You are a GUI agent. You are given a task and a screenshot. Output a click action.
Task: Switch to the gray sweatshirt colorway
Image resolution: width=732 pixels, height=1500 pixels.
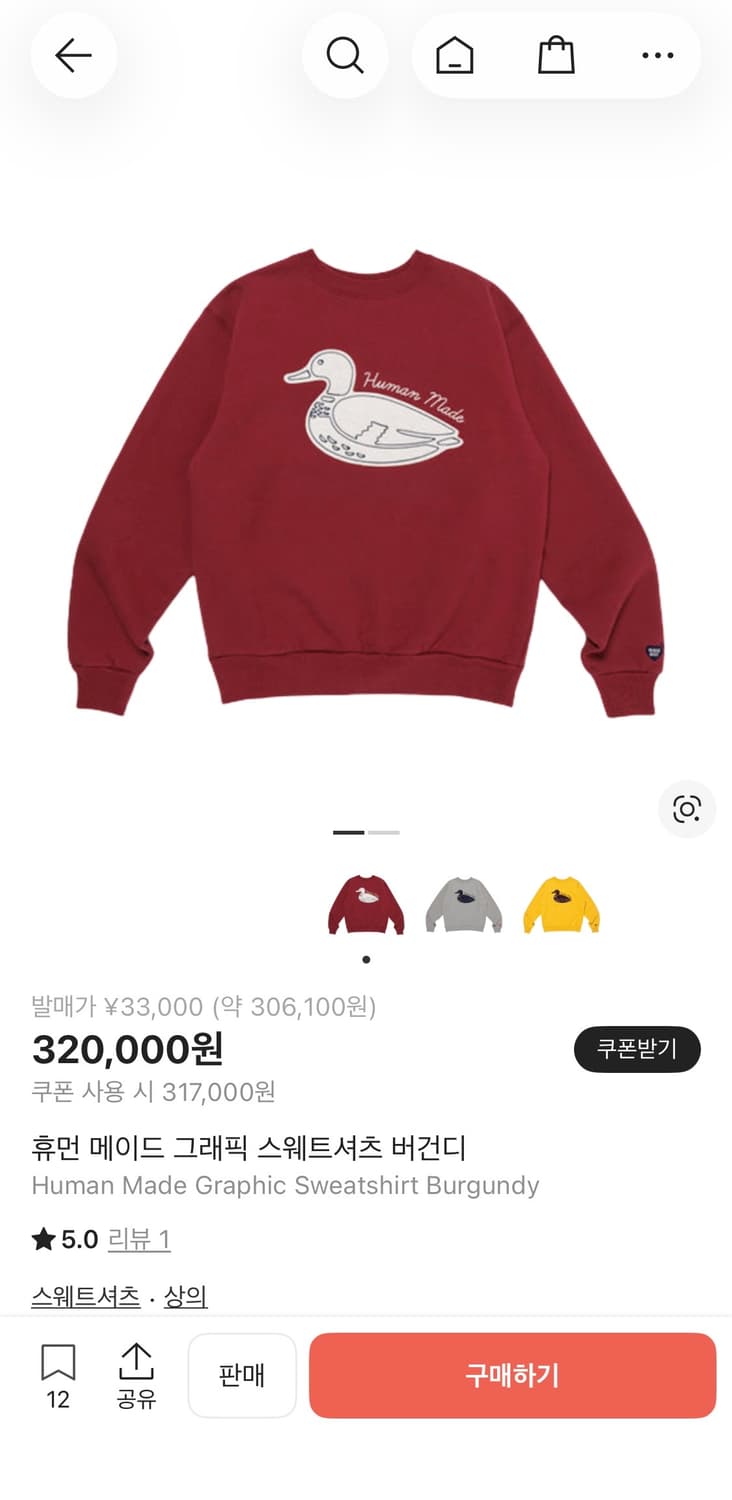(x=463, y=901)
